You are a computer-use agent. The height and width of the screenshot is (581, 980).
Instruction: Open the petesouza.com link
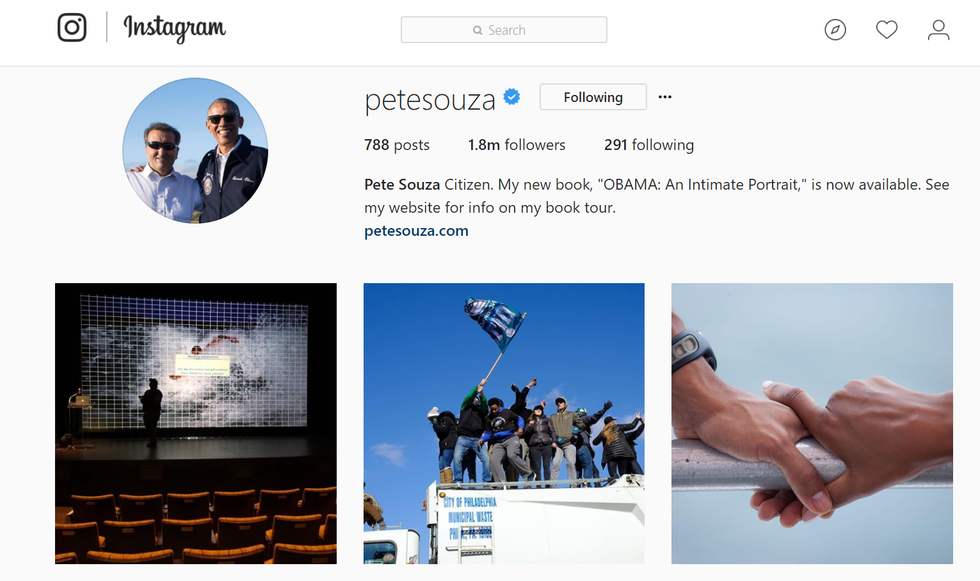416,231
